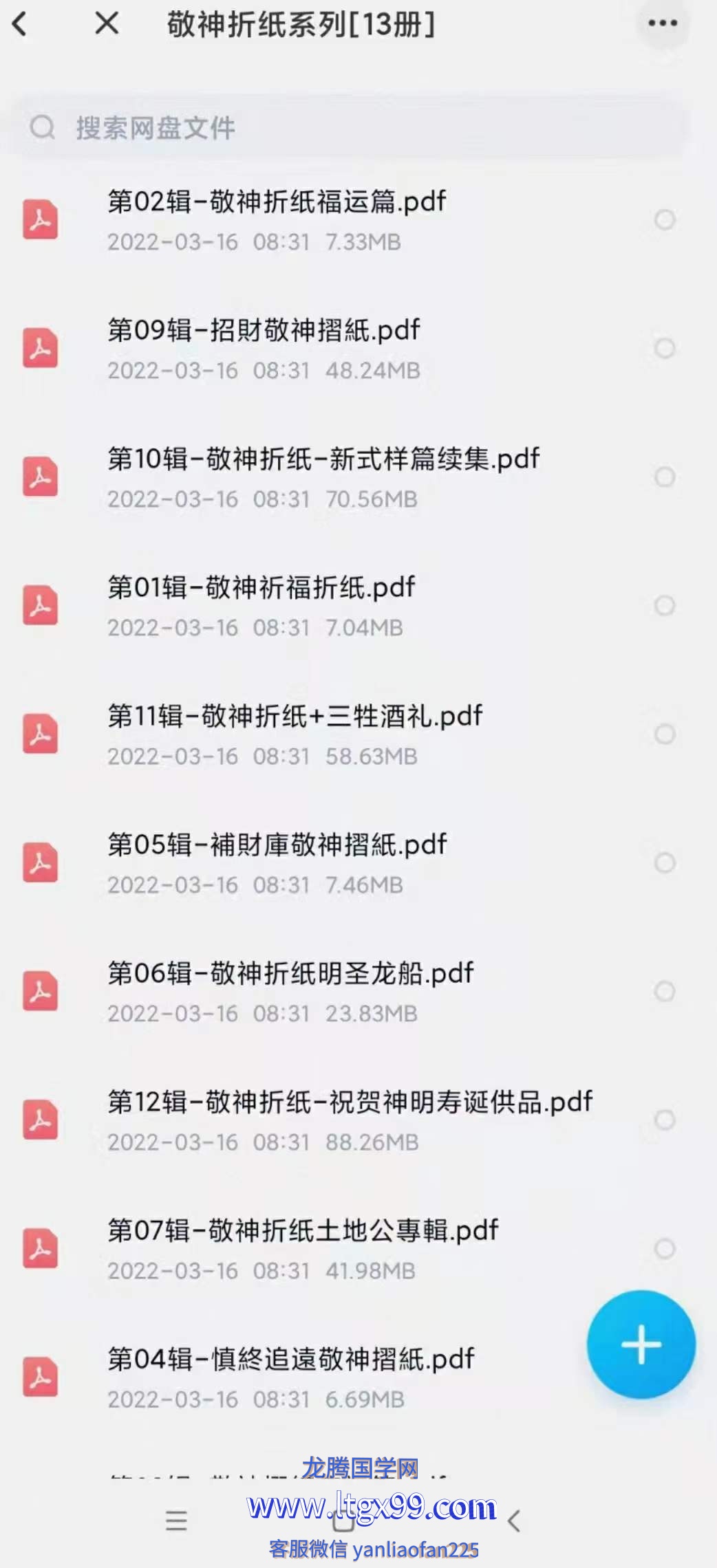Select the circle for 第12辑-敬神折纸-祝贺神明寿诞供品.pdf
Viewport: 717px width, 1568px height.
point(664,1120)
